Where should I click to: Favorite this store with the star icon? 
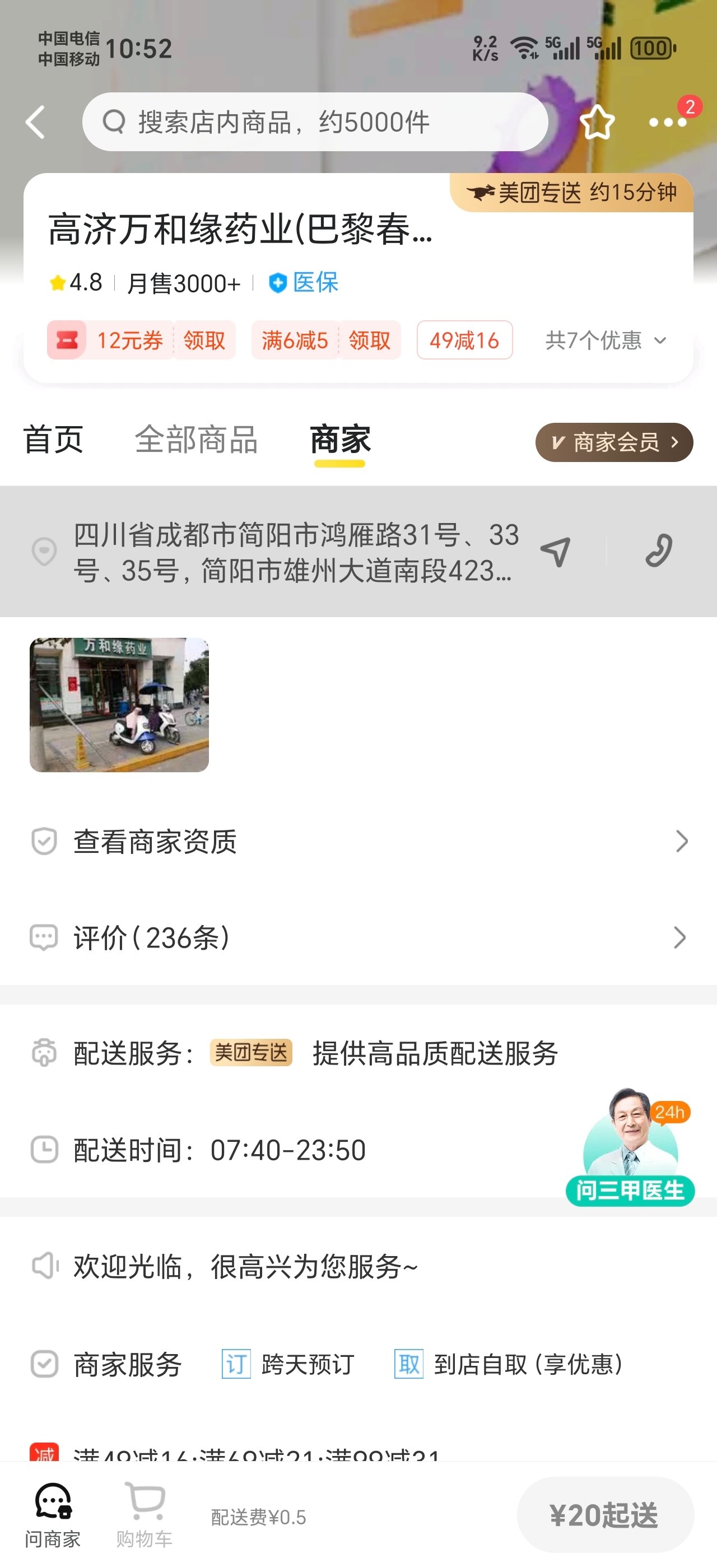tap(597, 122)
